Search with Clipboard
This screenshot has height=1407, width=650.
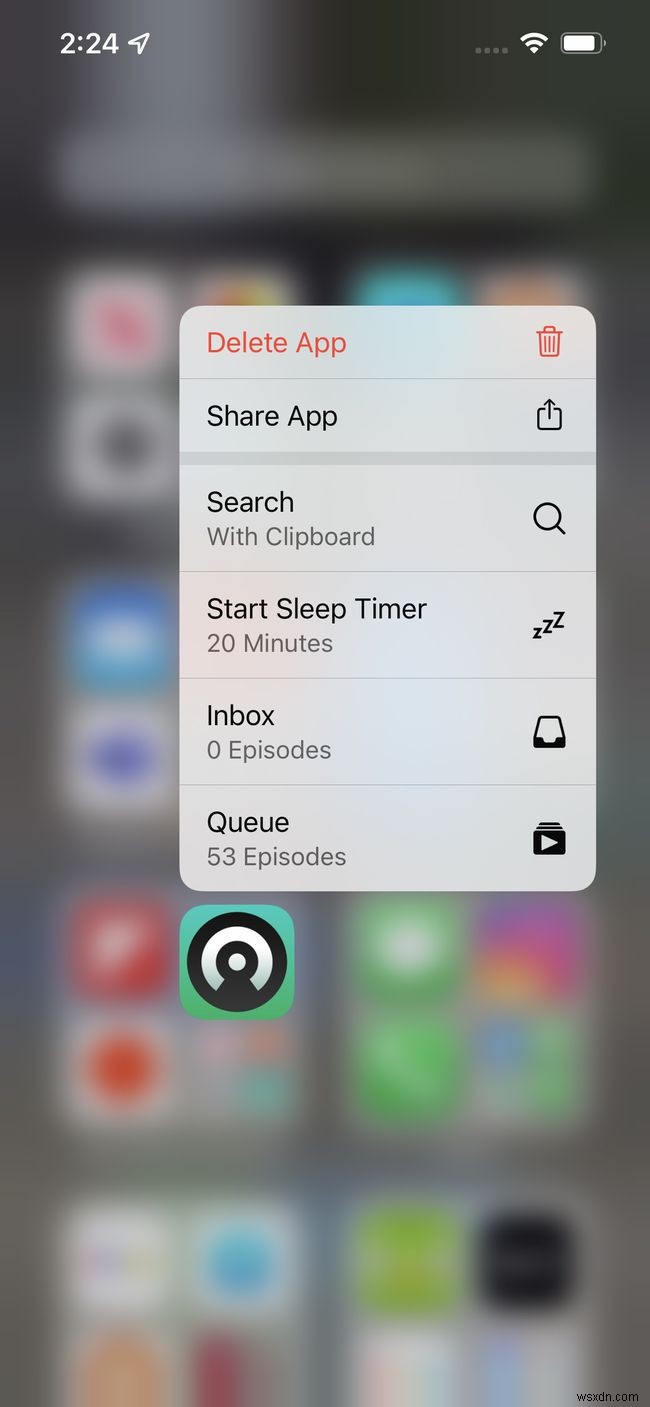pos(386,518)
